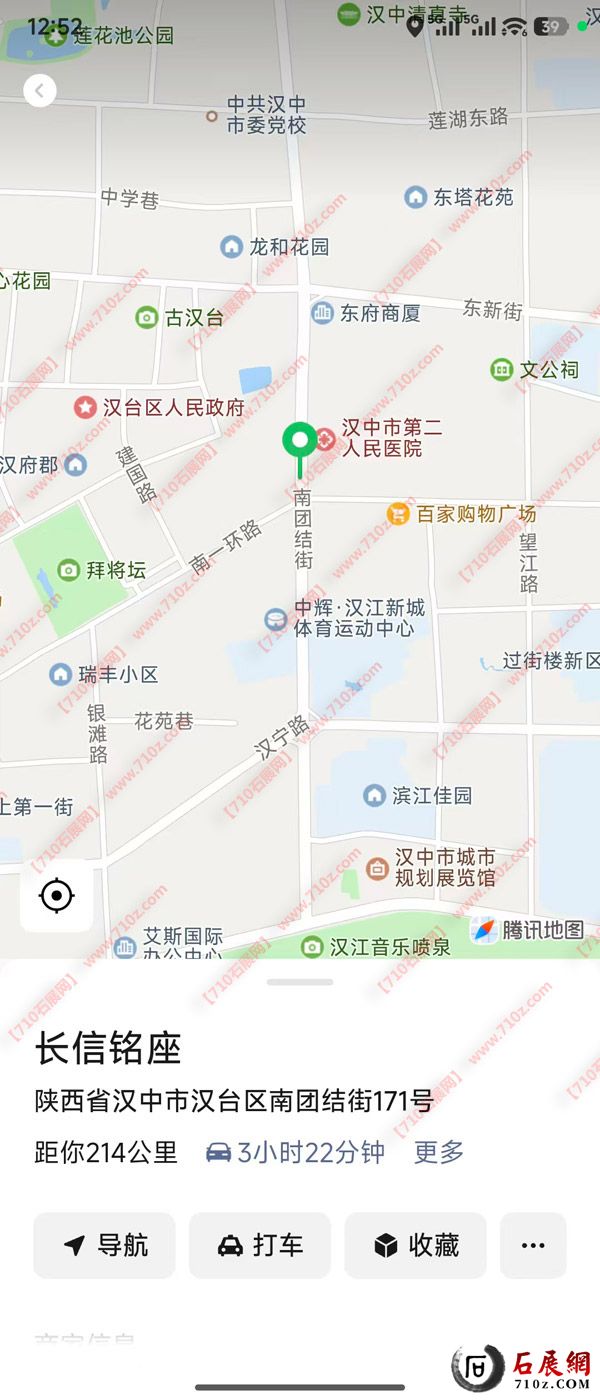The image size is (600, 1400).
Task: Tap 打车 to hail a ride
Action: [x=260, y=1245]
